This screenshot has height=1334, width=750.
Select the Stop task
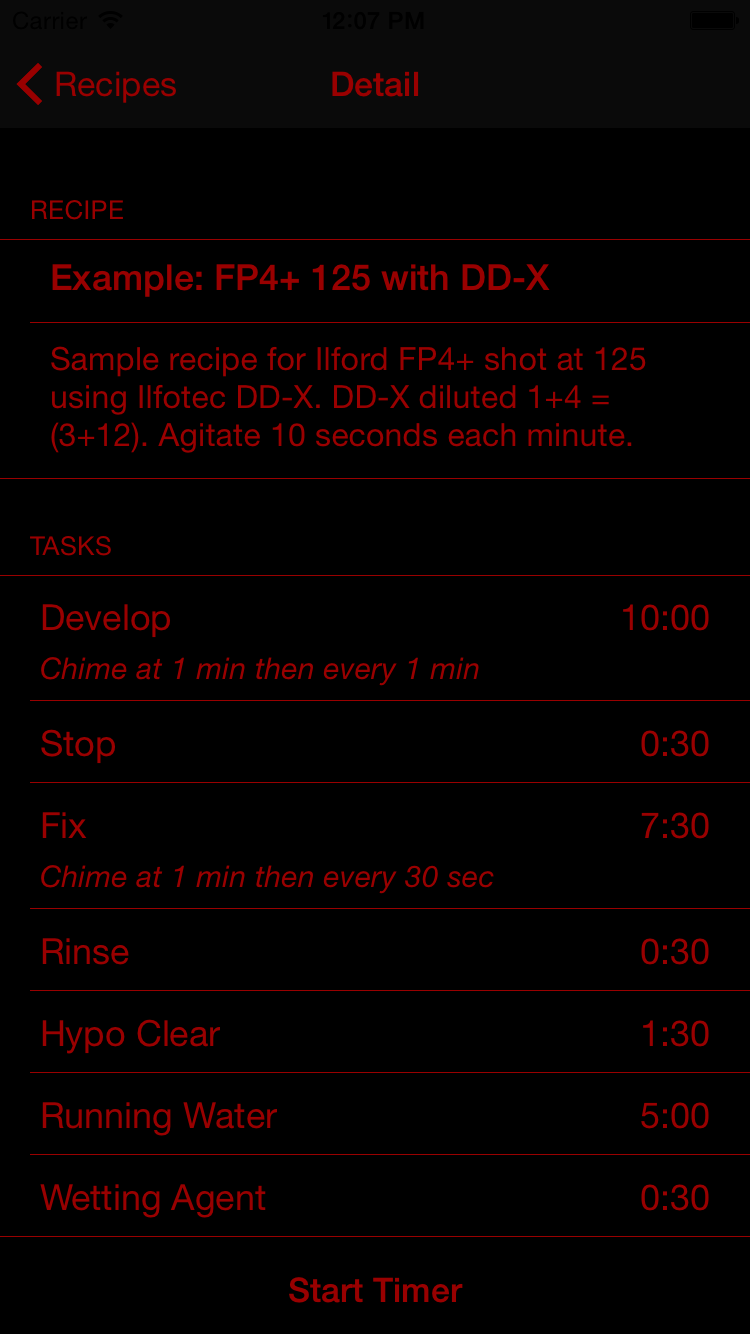(375, 742)
